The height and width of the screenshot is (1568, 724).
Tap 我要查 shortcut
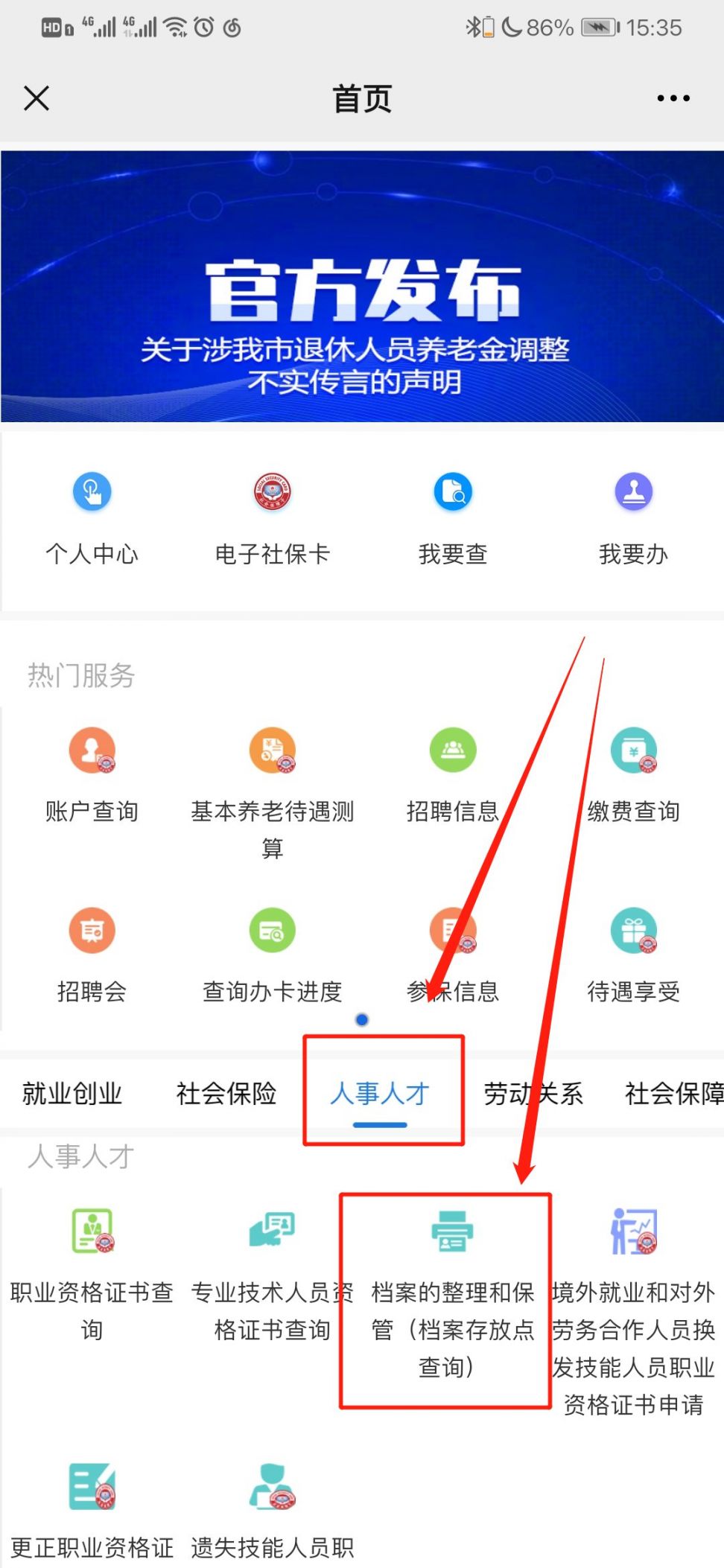(x=453, y=514)
